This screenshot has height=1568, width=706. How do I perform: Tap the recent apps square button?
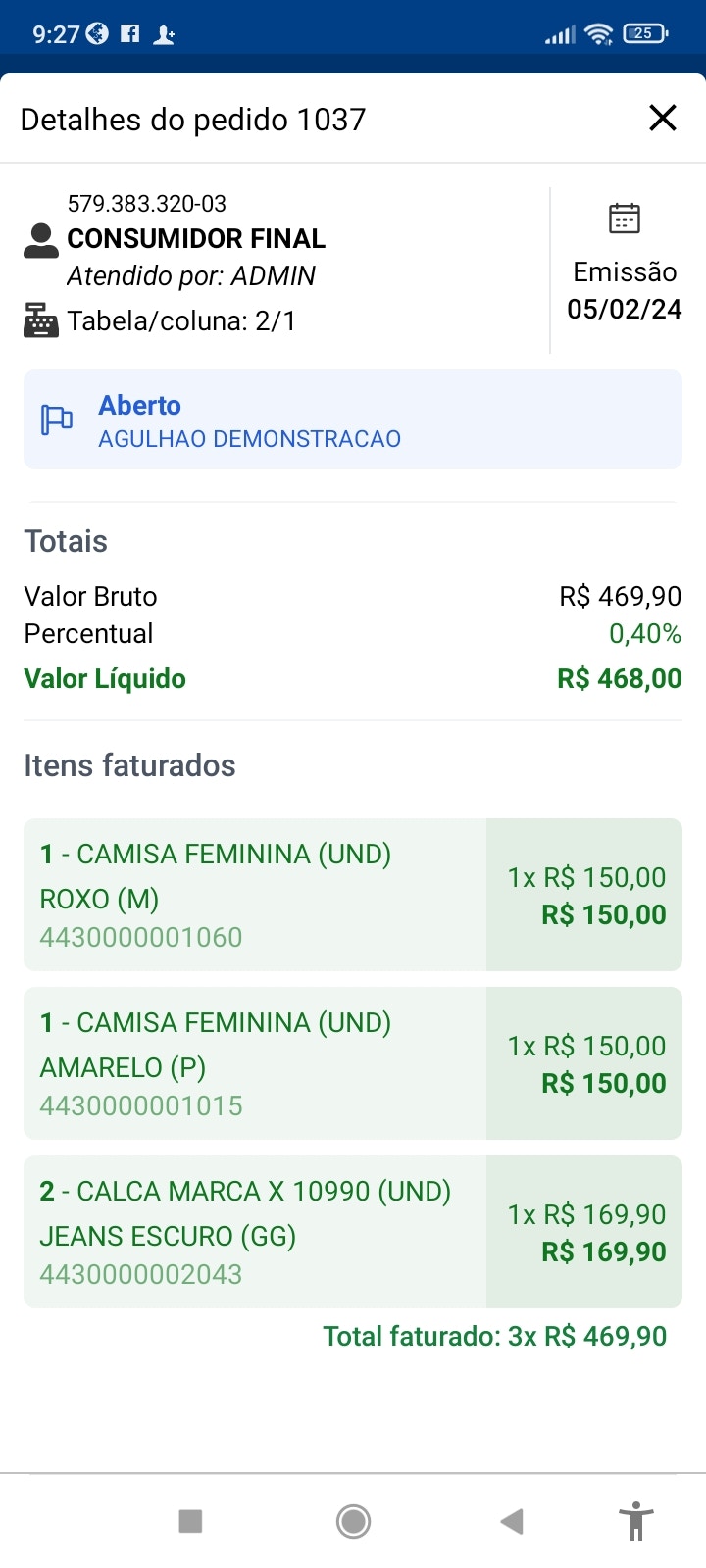189,1521
